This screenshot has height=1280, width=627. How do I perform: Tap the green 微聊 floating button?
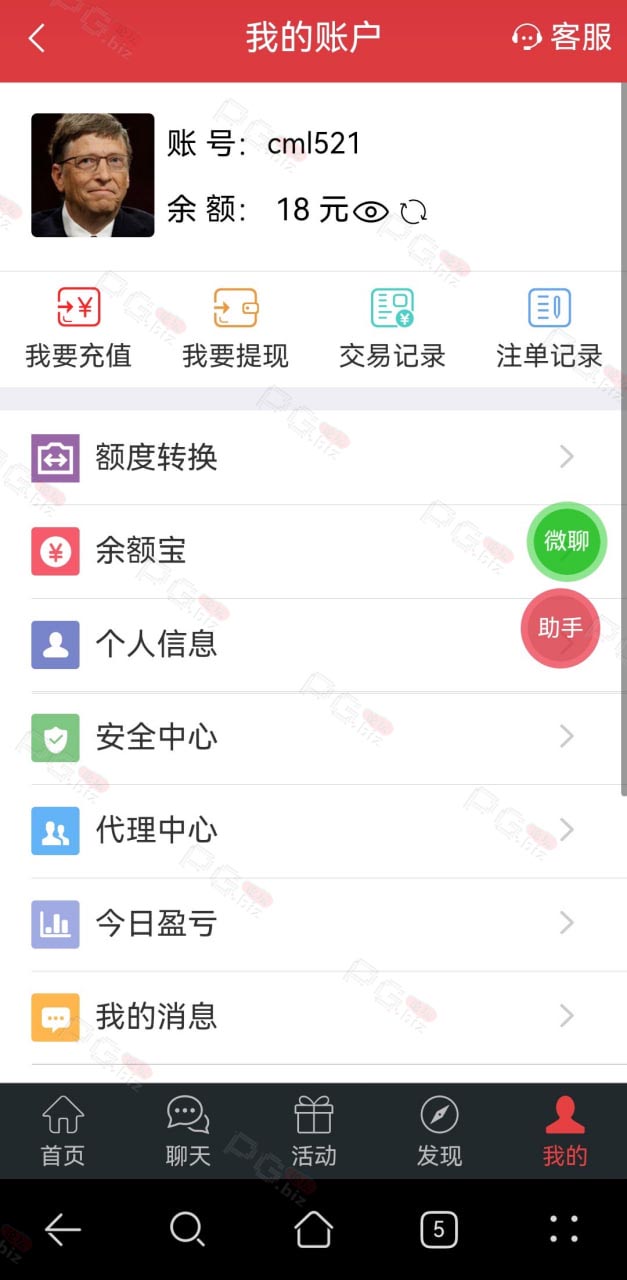click(x=566, y=541)
